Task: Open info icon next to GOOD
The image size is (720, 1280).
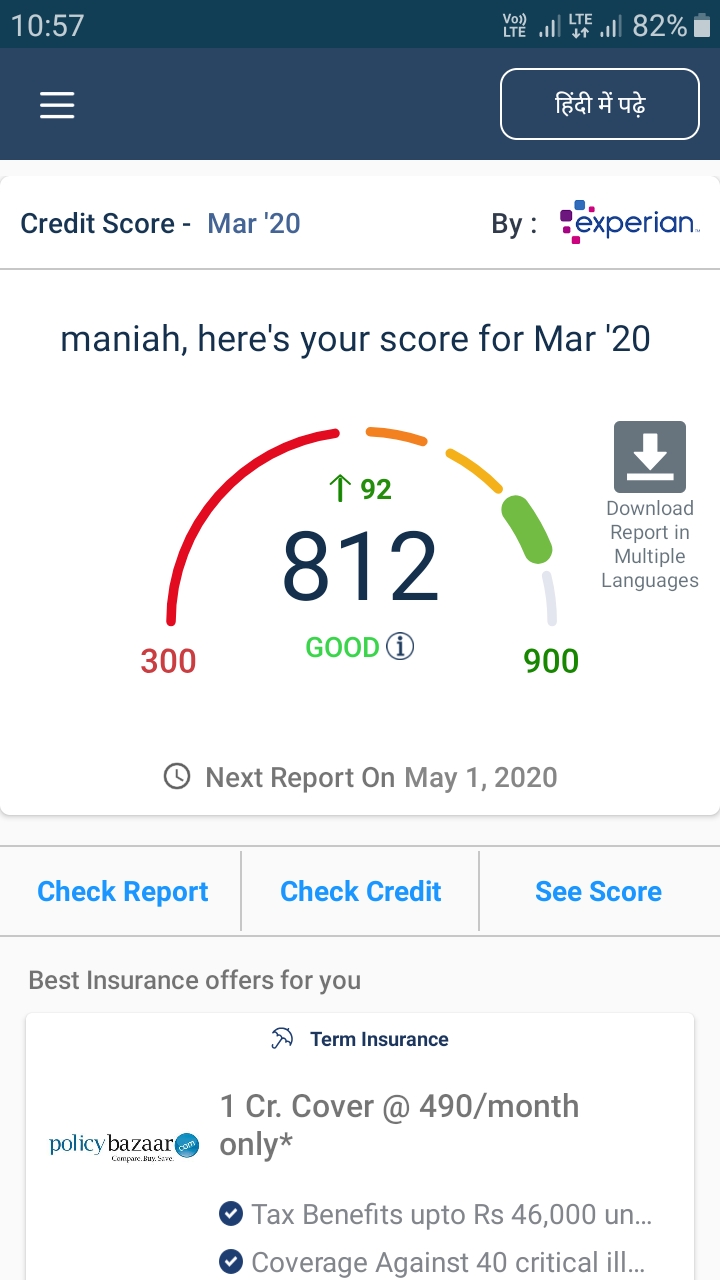Action: (x=400, y=647)
